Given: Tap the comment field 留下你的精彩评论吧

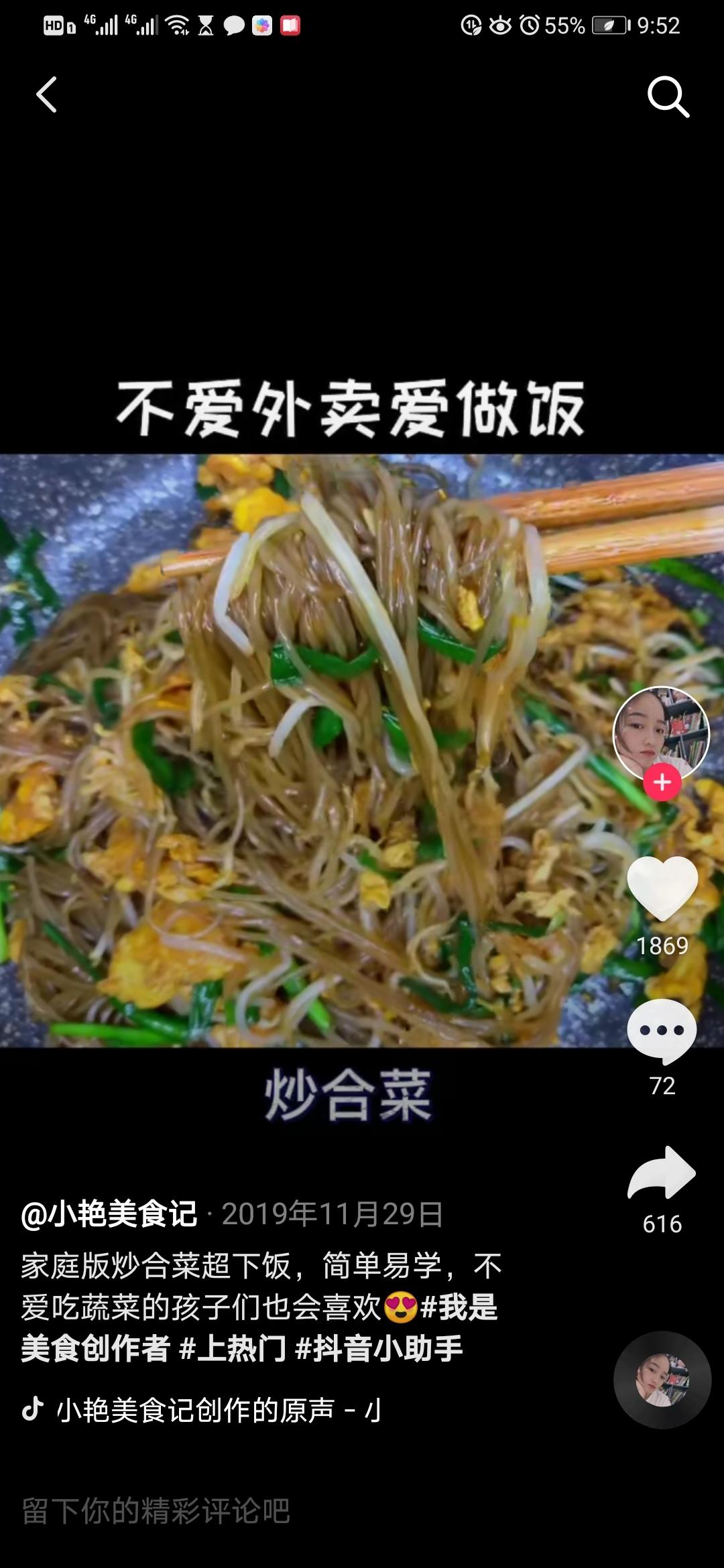Looking at the screenshot, I should pos(268,1512).
